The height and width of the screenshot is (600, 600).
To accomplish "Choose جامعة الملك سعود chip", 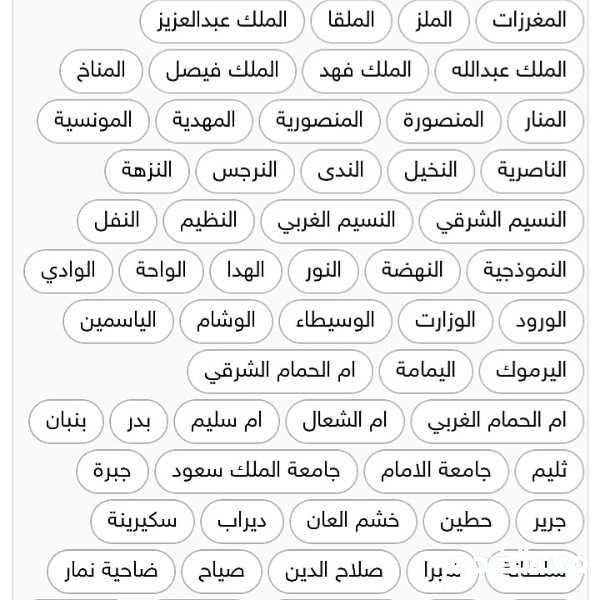I will [x=256, y=470].
